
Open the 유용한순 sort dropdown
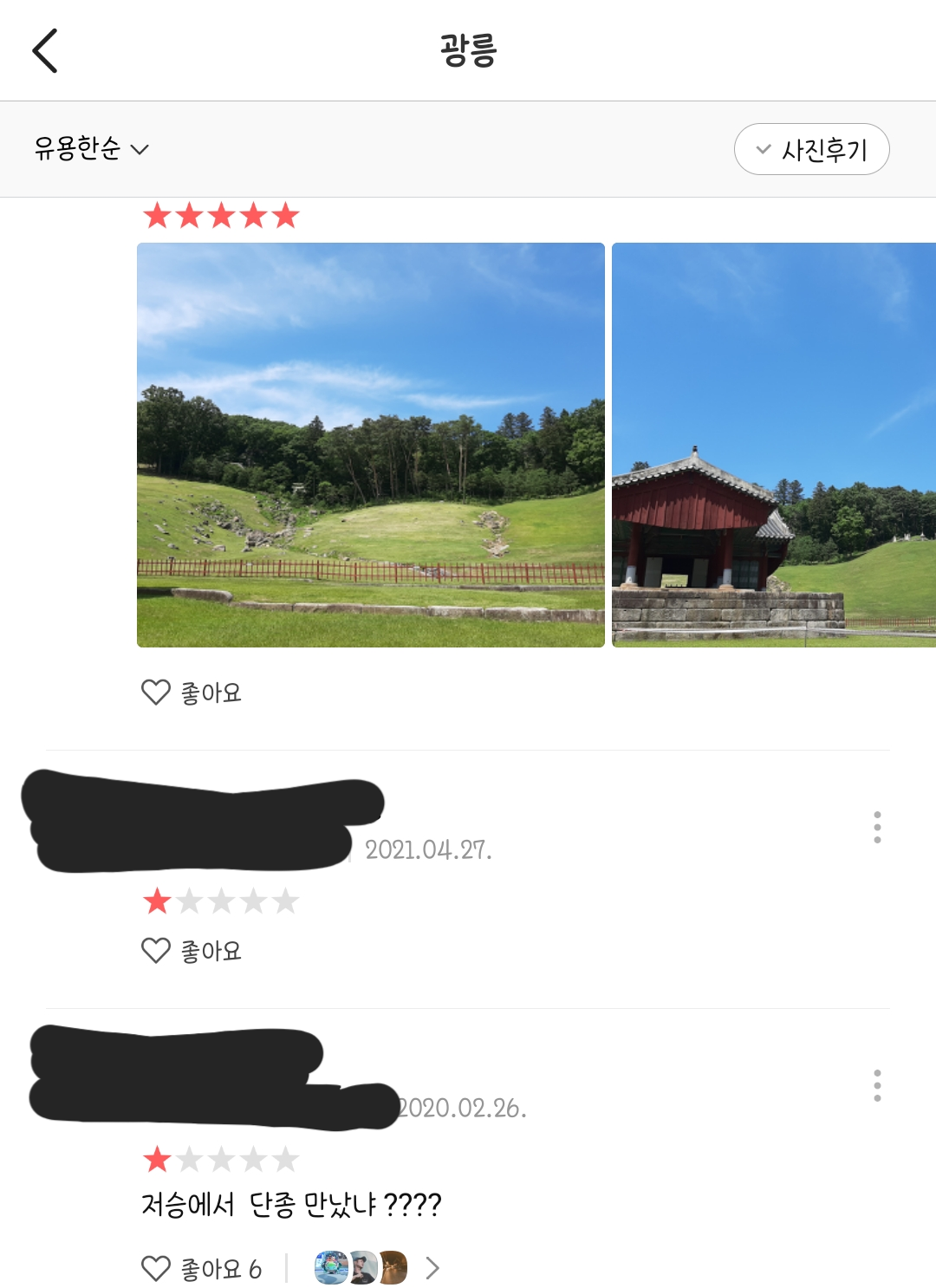pos(91,149)
